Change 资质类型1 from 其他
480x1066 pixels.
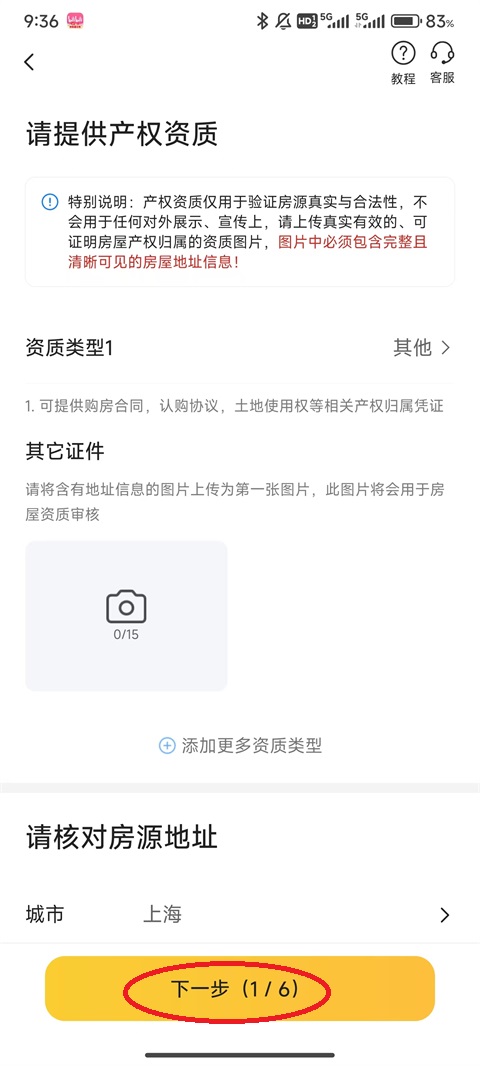[x=239, y=348]
